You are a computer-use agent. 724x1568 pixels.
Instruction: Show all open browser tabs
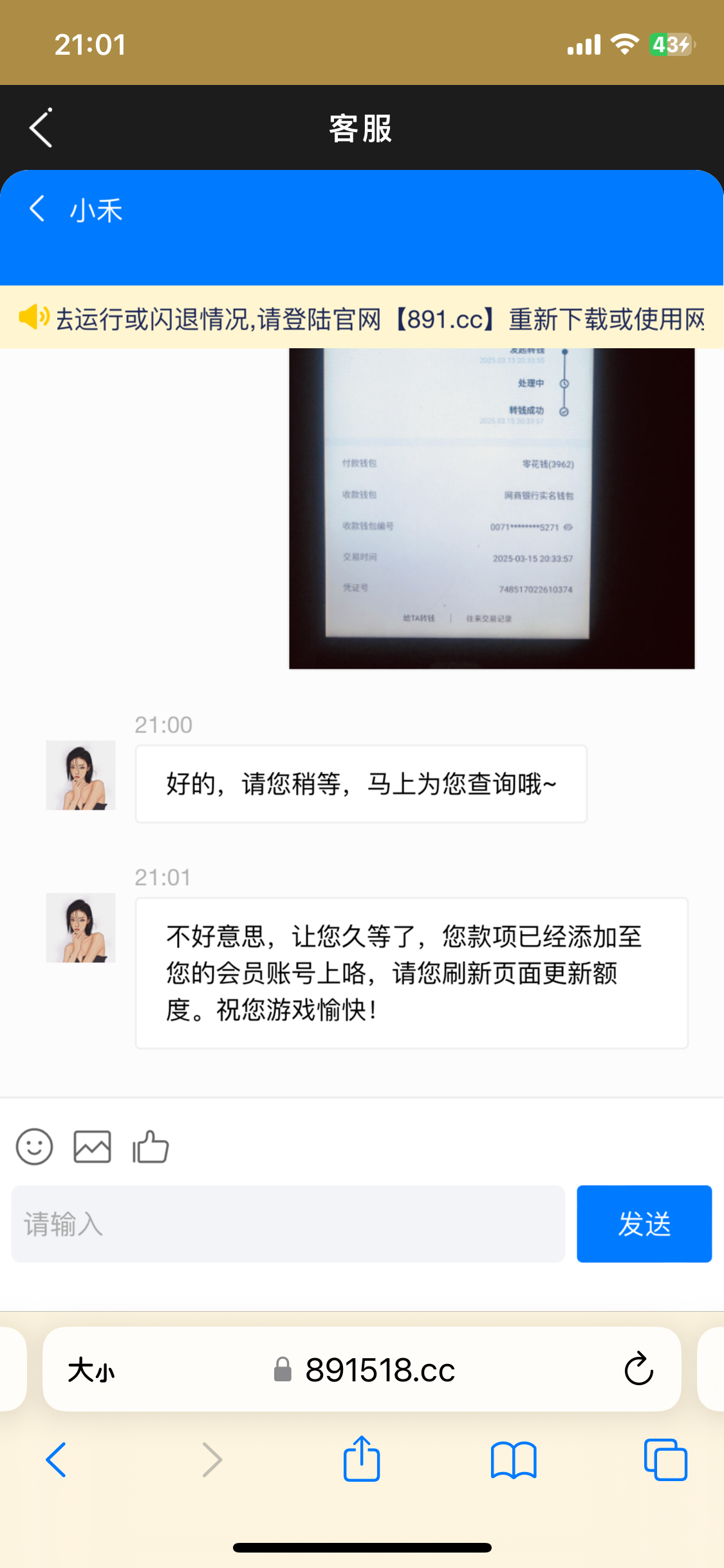(665, 1459)
